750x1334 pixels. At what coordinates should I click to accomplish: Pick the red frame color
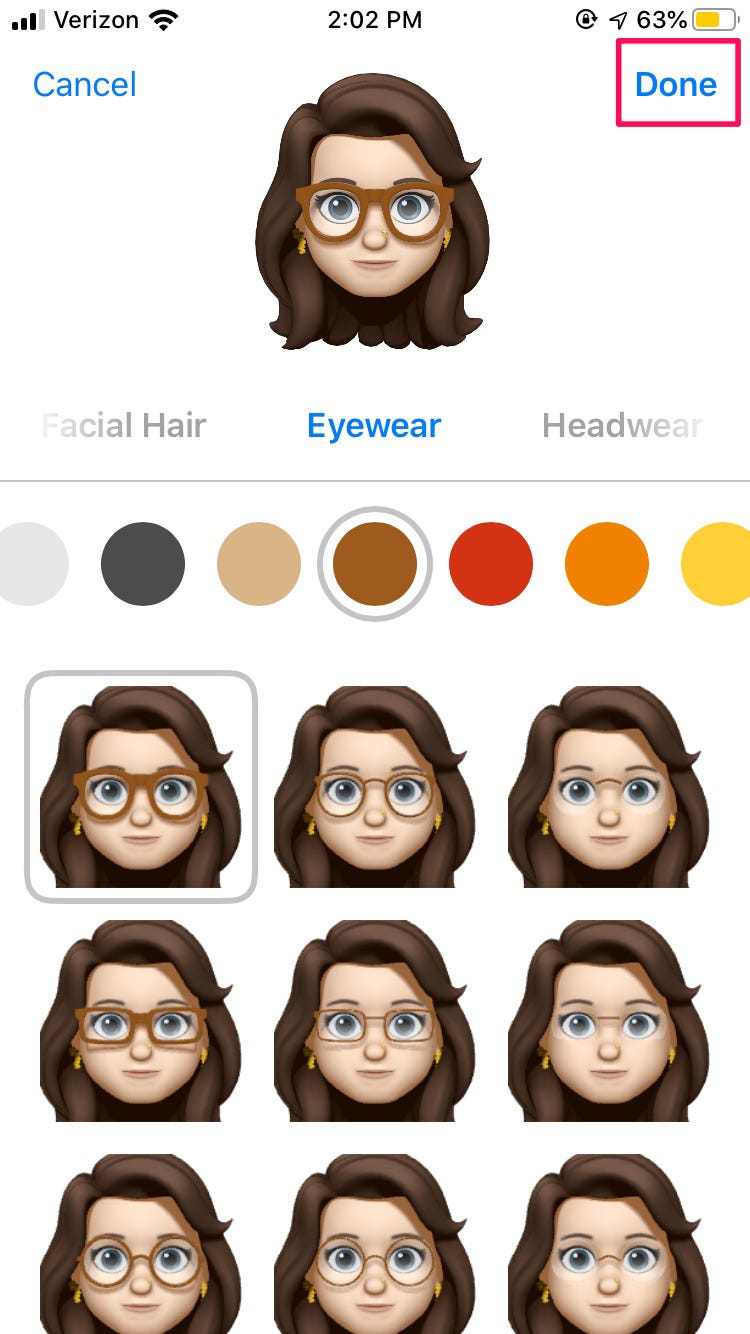491,564
